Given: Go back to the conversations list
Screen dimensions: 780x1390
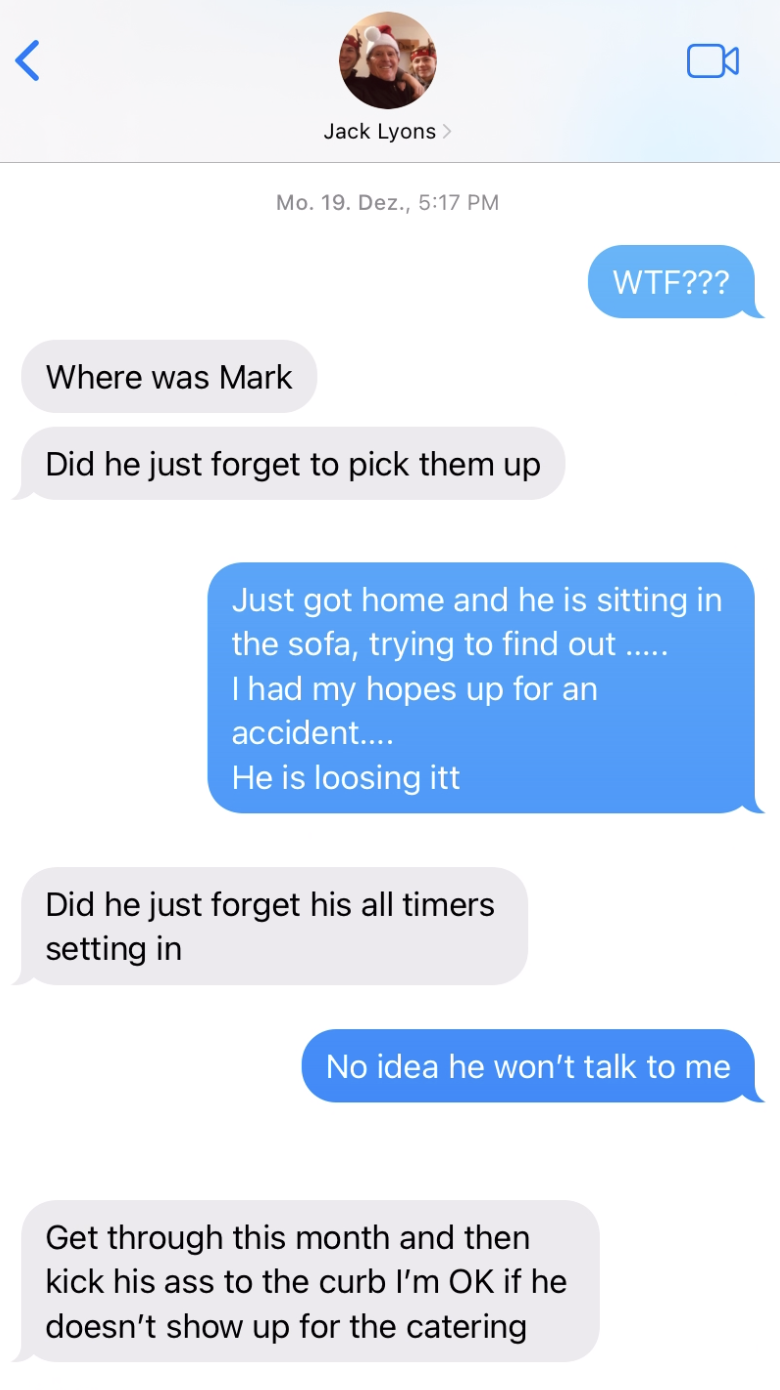Looking at the screenshot, I should coord(28,61).
